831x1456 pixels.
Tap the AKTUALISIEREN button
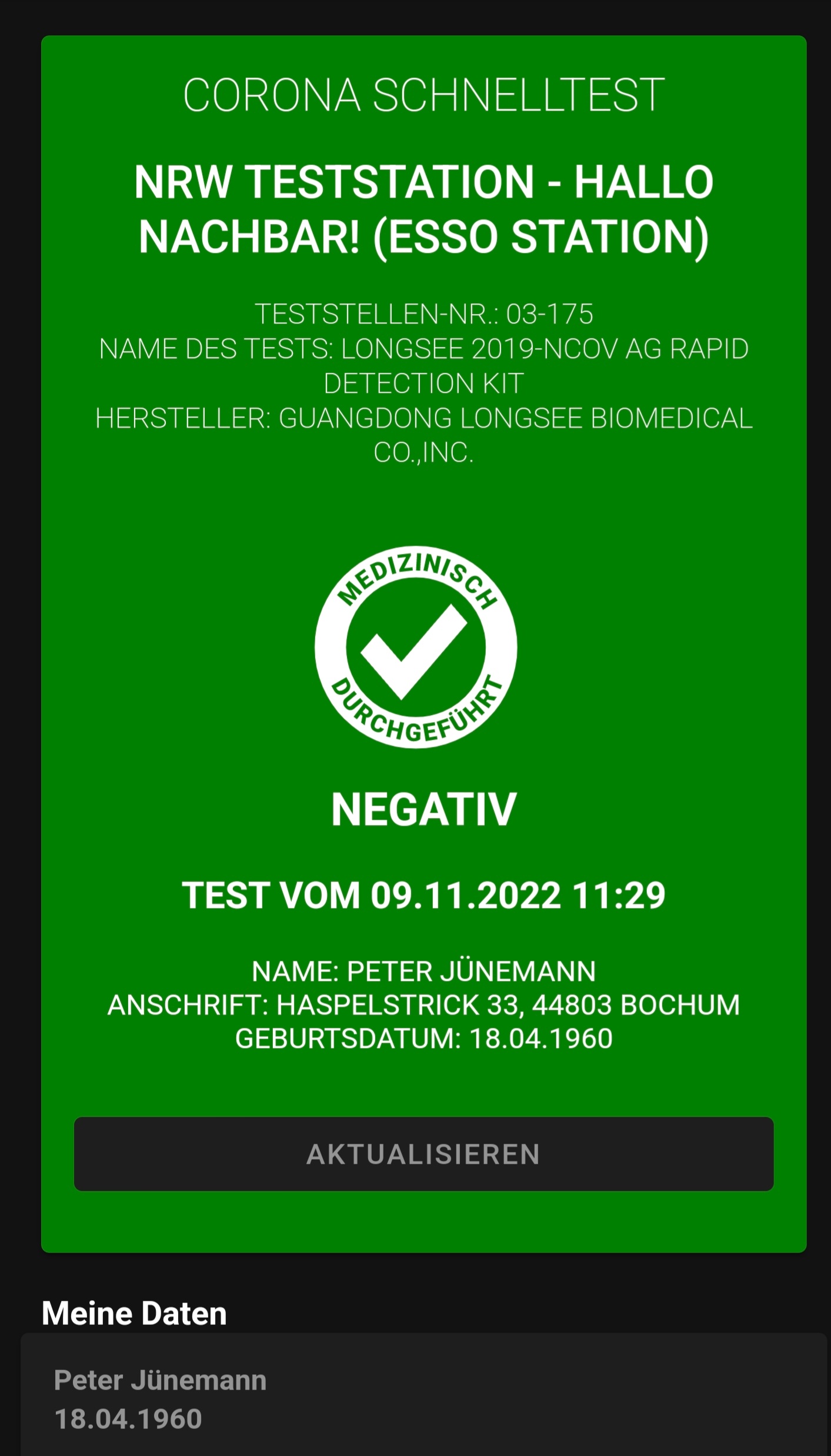point(423,1154)
